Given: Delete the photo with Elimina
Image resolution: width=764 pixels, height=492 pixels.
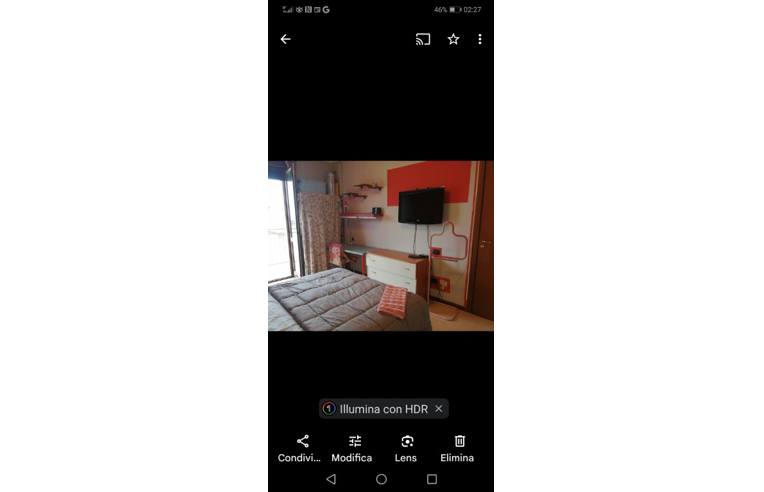Looking at the screenshot, I should point(459,447).
